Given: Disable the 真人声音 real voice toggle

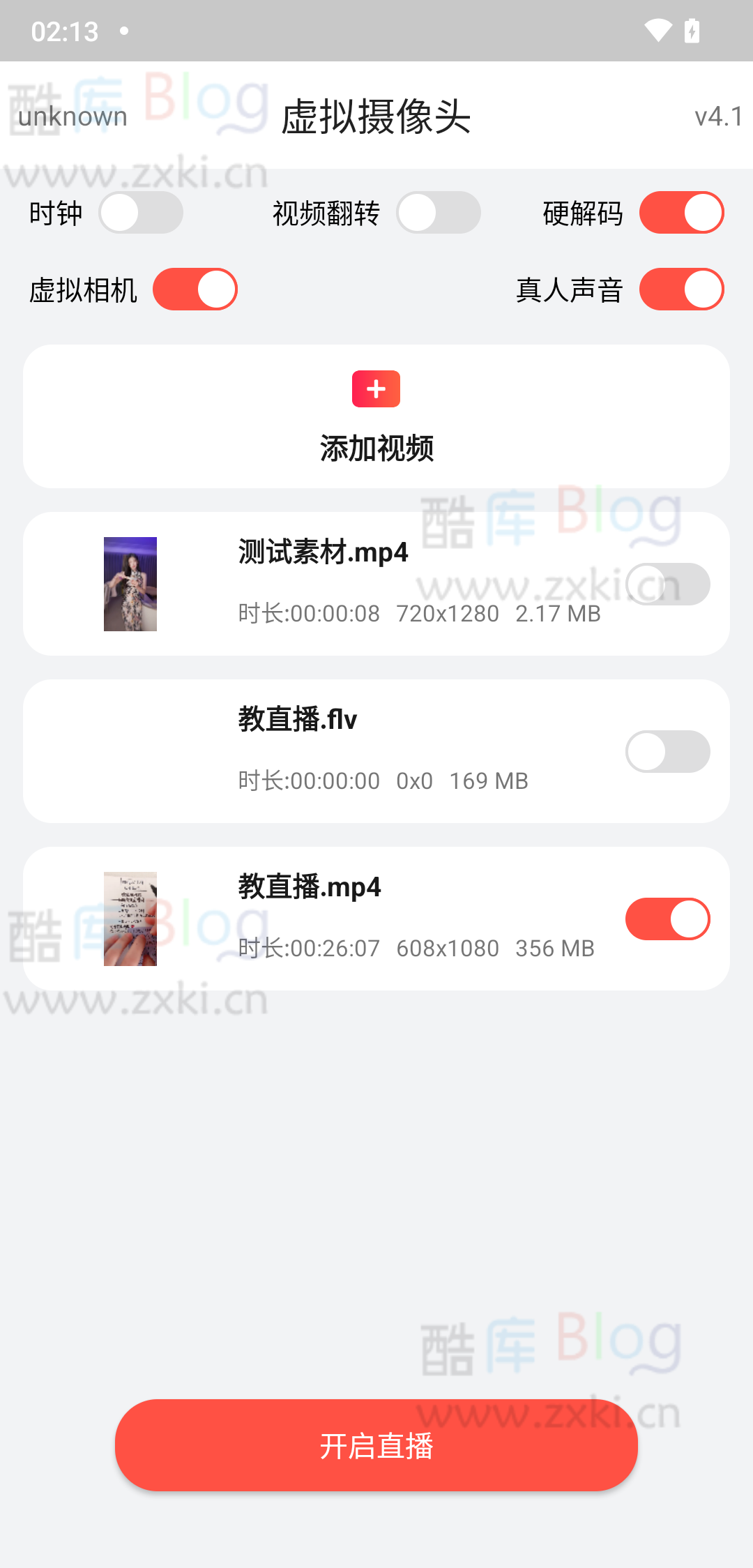Looking at the screenshot, I should (x=682, y=288).
